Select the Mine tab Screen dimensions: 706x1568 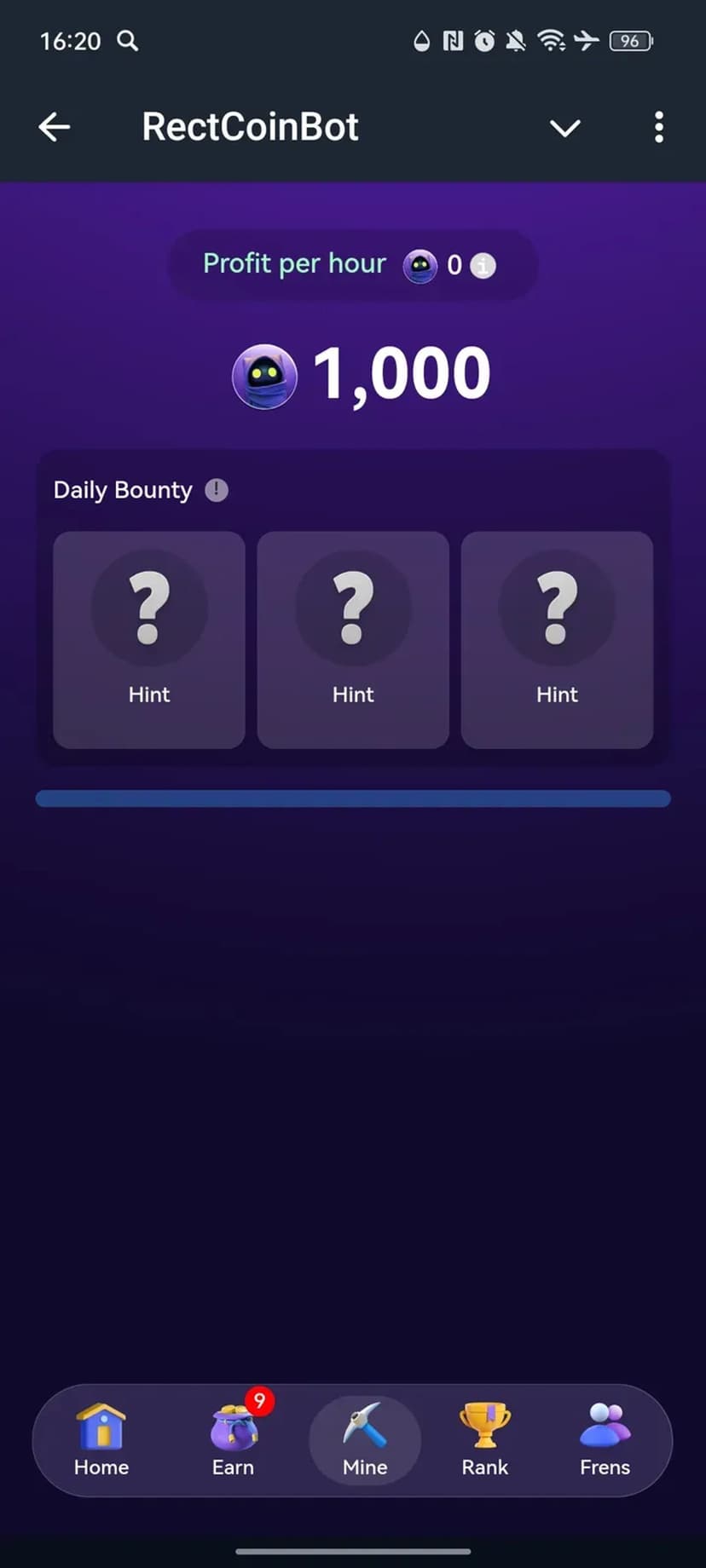[x=365, y=1440]
